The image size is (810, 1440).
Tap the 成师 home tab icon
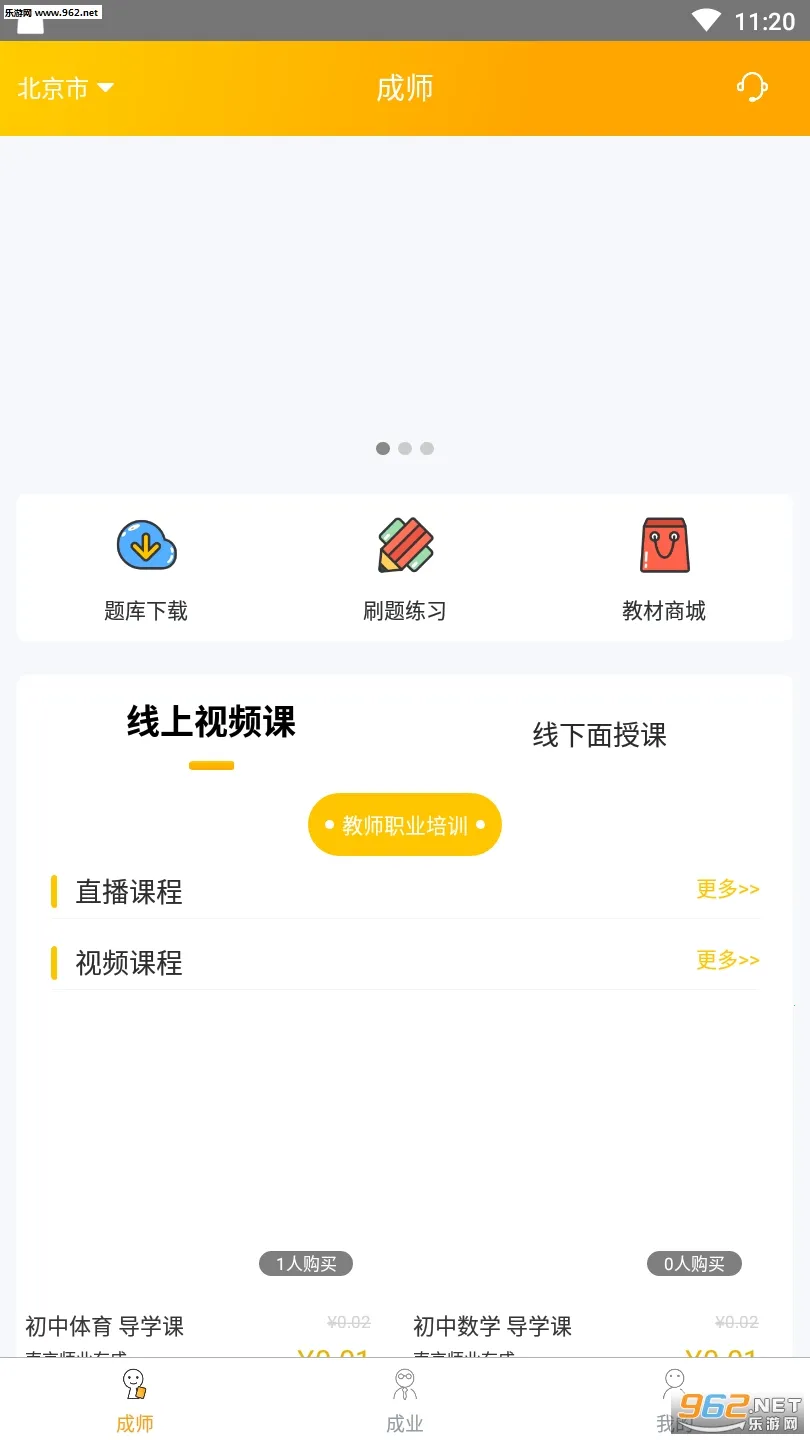(x=134, y=1385)
